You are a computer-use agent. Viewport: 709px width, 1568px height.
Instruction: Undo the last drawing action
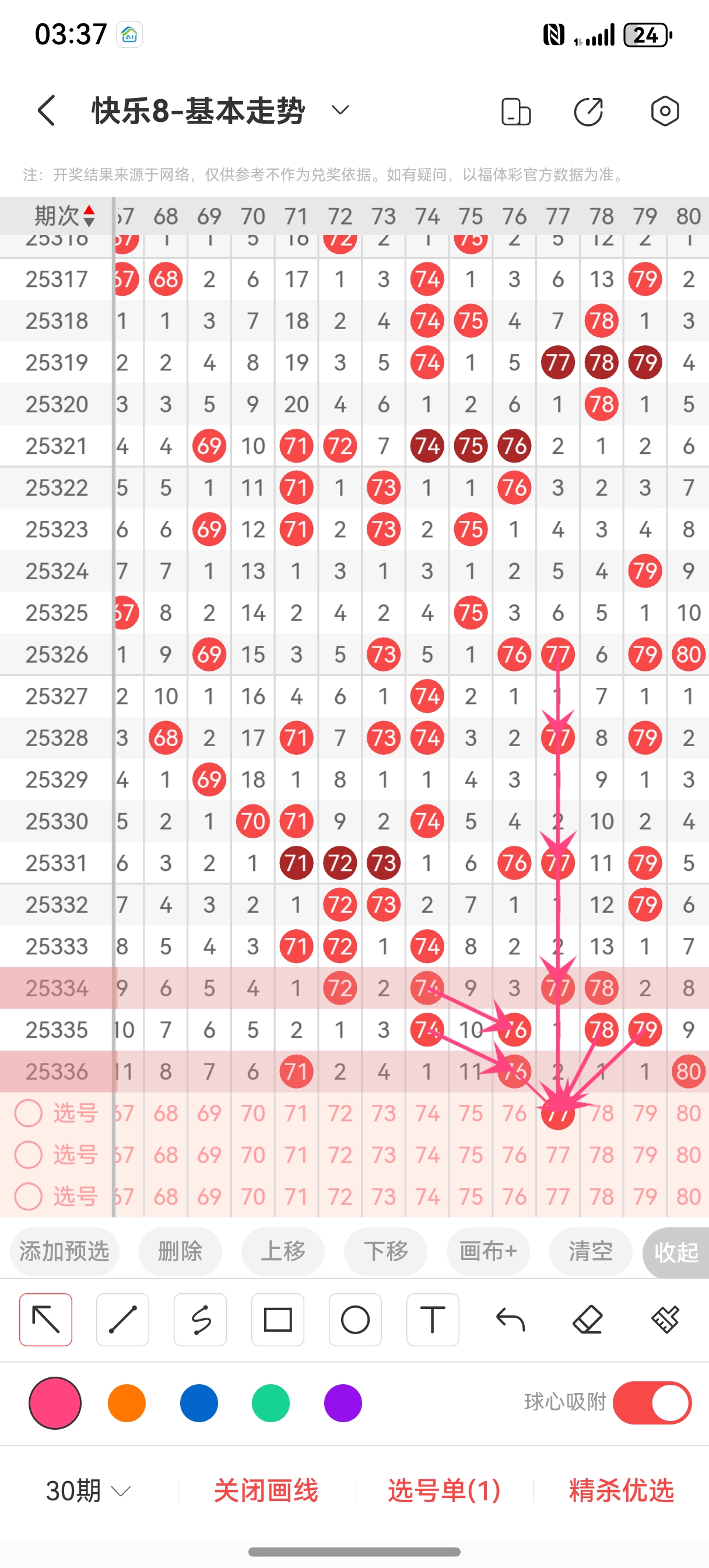[510, 1319]
